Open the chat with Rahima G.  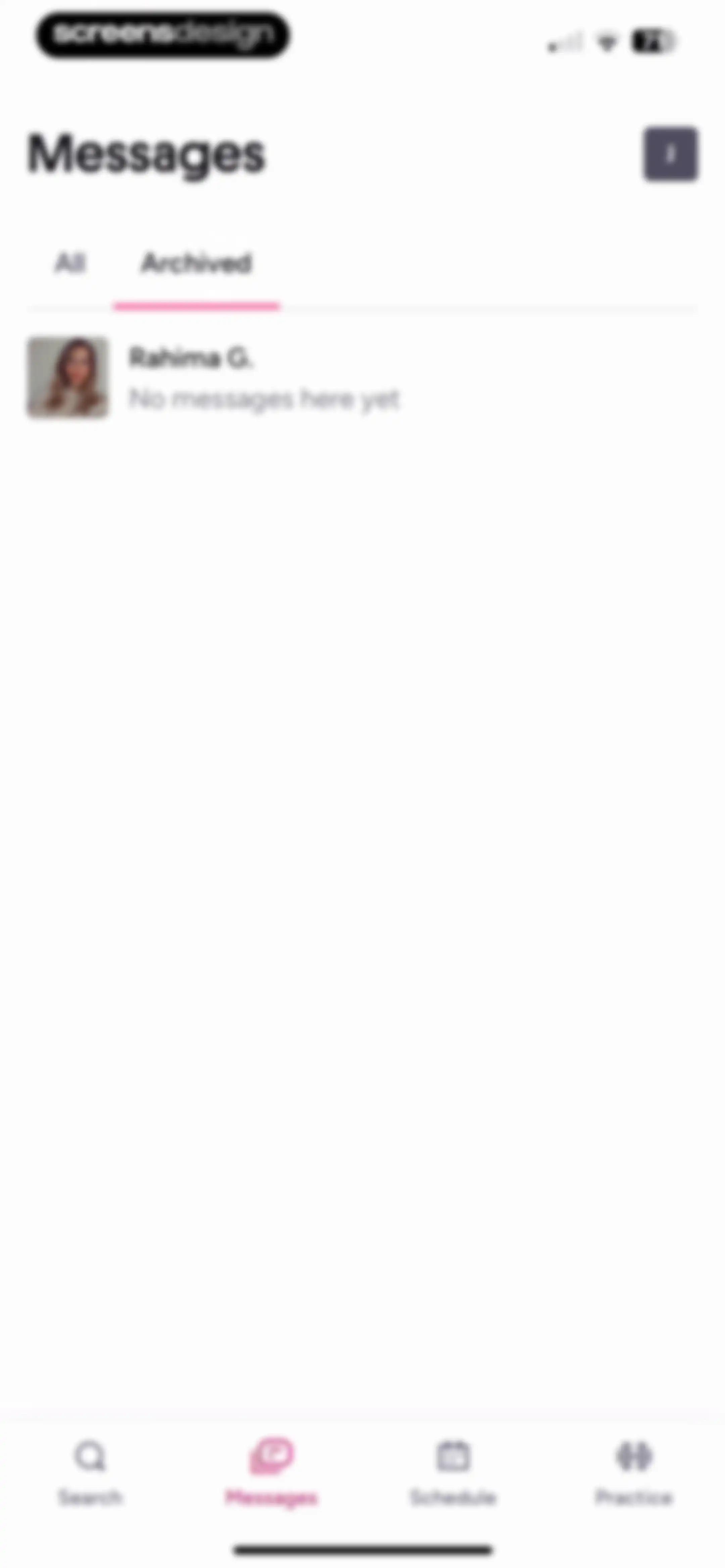[362, 377]
